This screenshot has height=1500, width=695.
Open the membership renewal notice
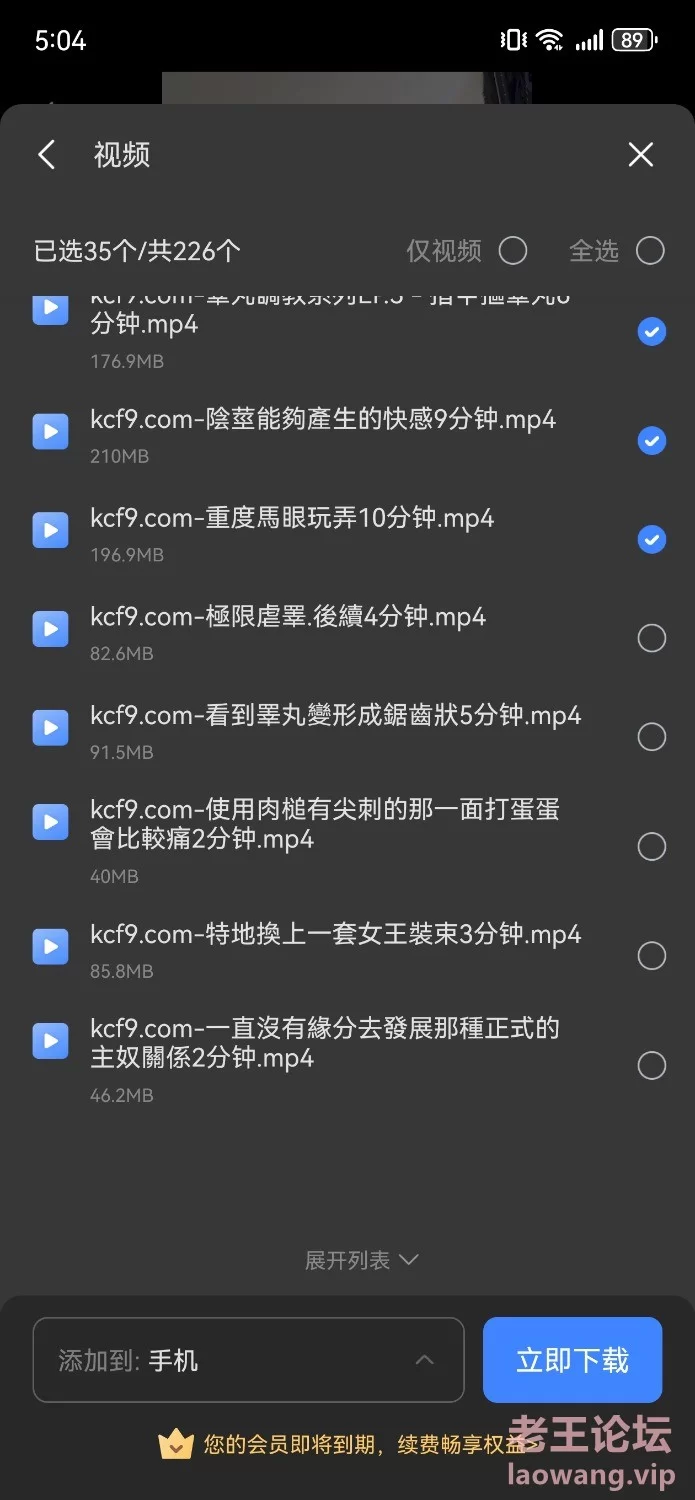(x=348, y=1444)
